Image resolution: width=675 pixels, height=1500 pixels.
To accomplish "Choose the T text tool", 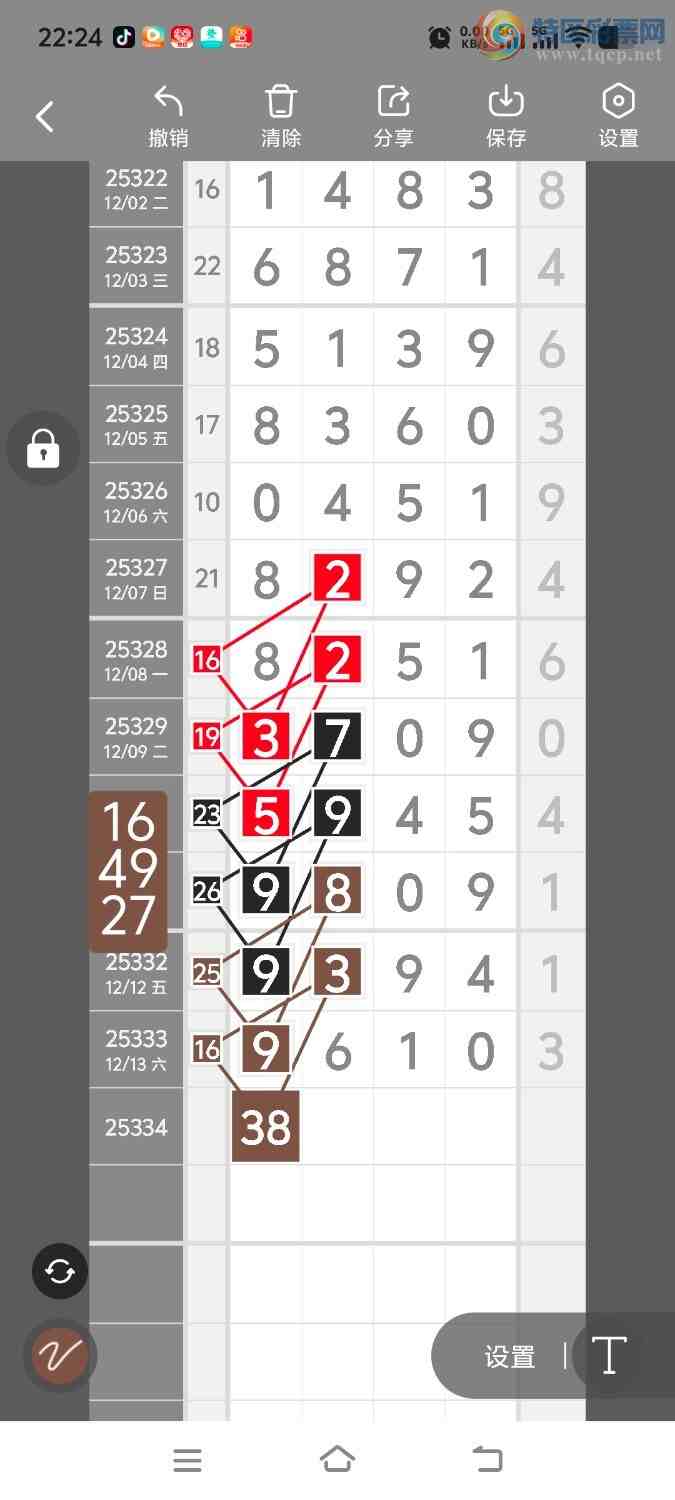I will 609,1356.
